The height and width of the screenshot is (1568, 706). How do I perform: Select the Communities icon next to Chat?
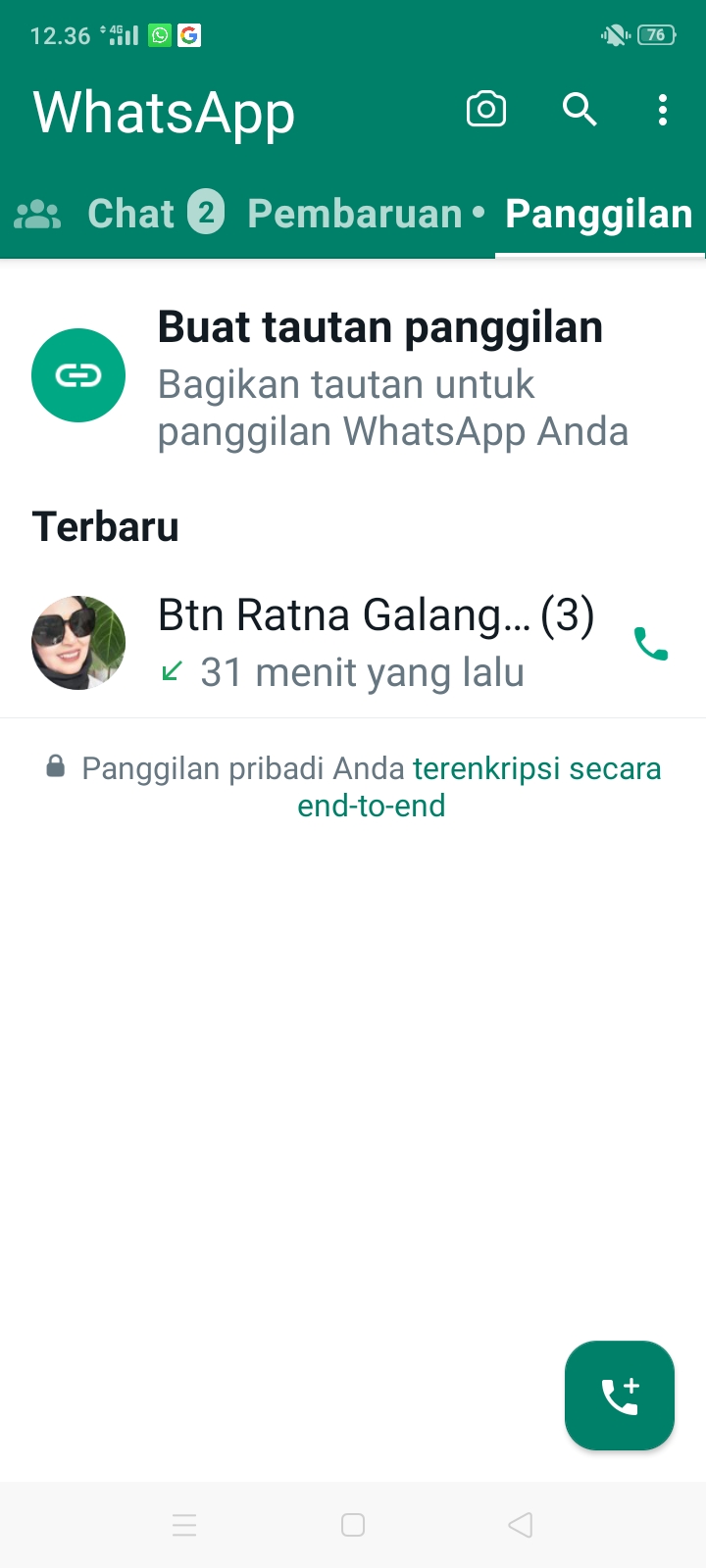coord(37,214)
